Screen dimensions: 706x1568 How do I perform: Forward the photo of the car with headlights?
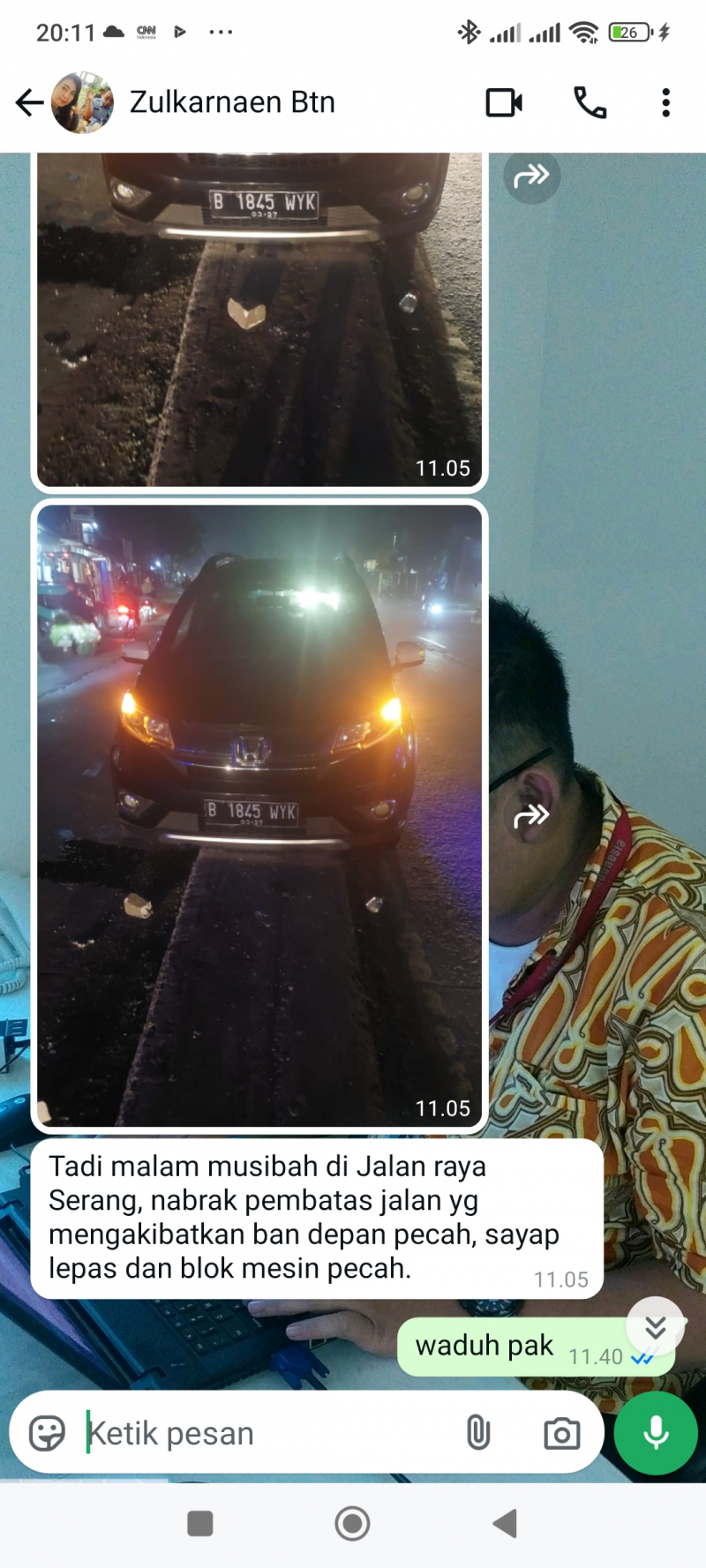(x=531, y=815)
